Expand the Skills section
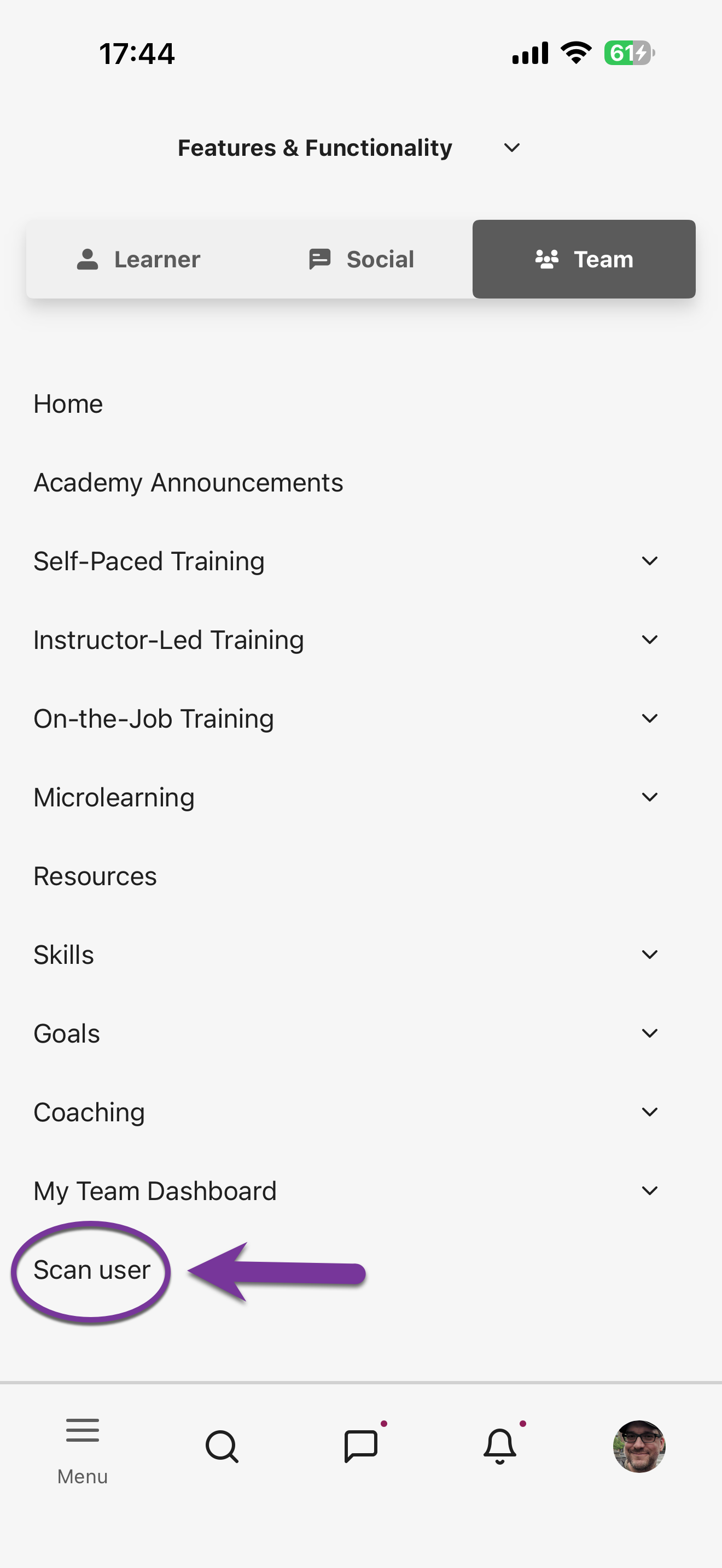The image size is (722, 1568). click(x=649, y=955)
